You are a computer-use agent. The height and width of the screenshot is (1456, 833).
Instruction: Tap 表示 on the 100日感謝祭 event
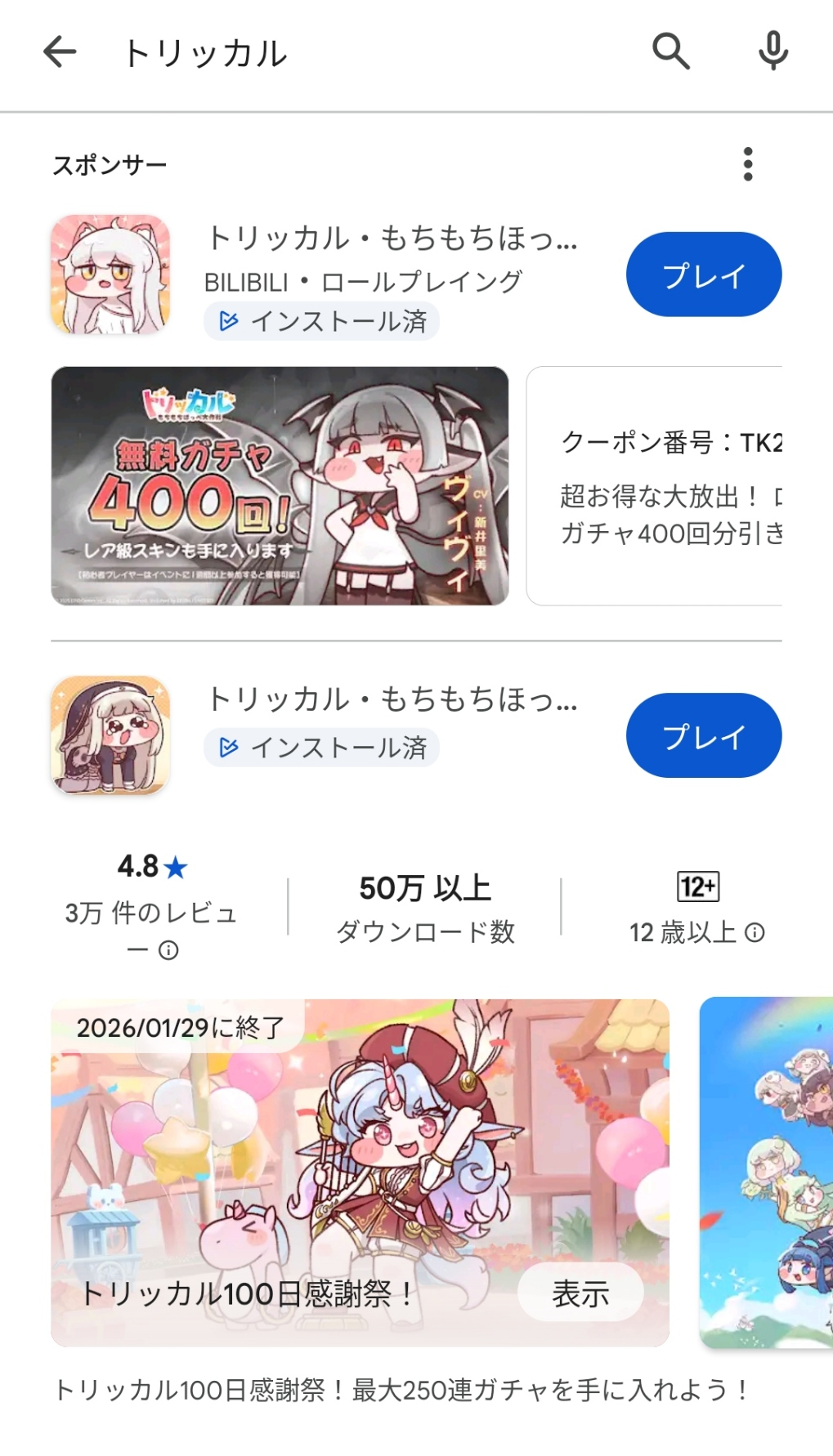(x=580, y=1293)
